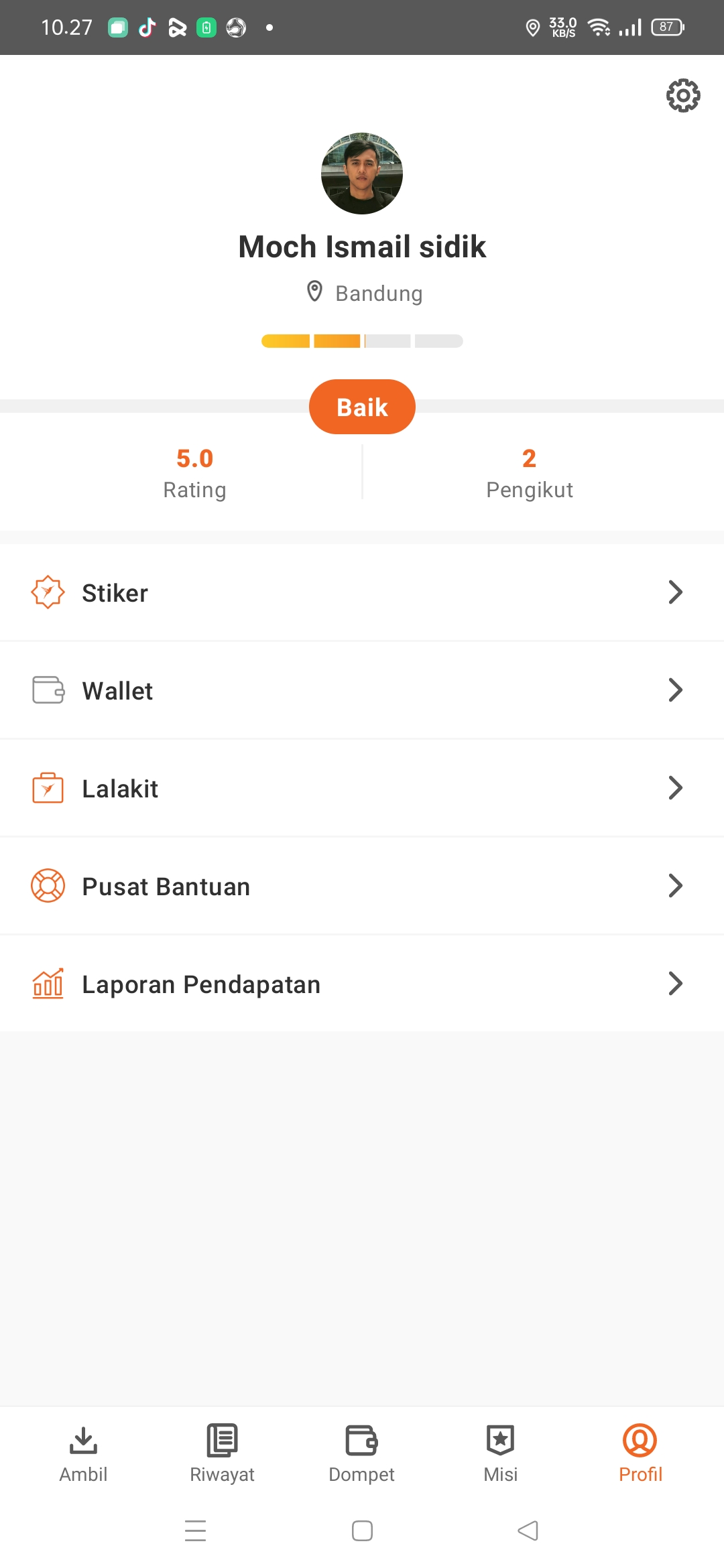Tap the Baik status button
724x1568 pixels.
click(362, 407)
